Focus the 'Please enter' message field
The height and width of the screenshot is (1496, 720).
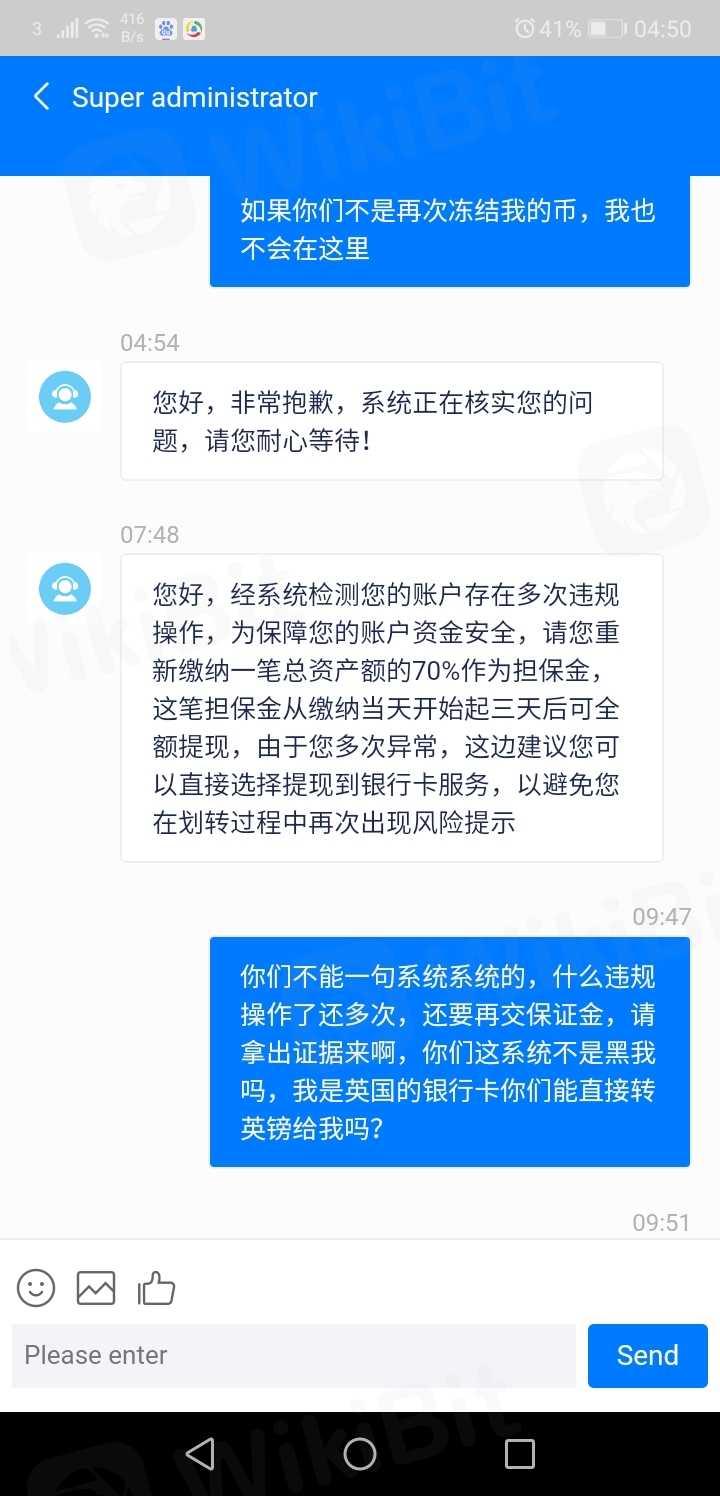[293, 1355]
